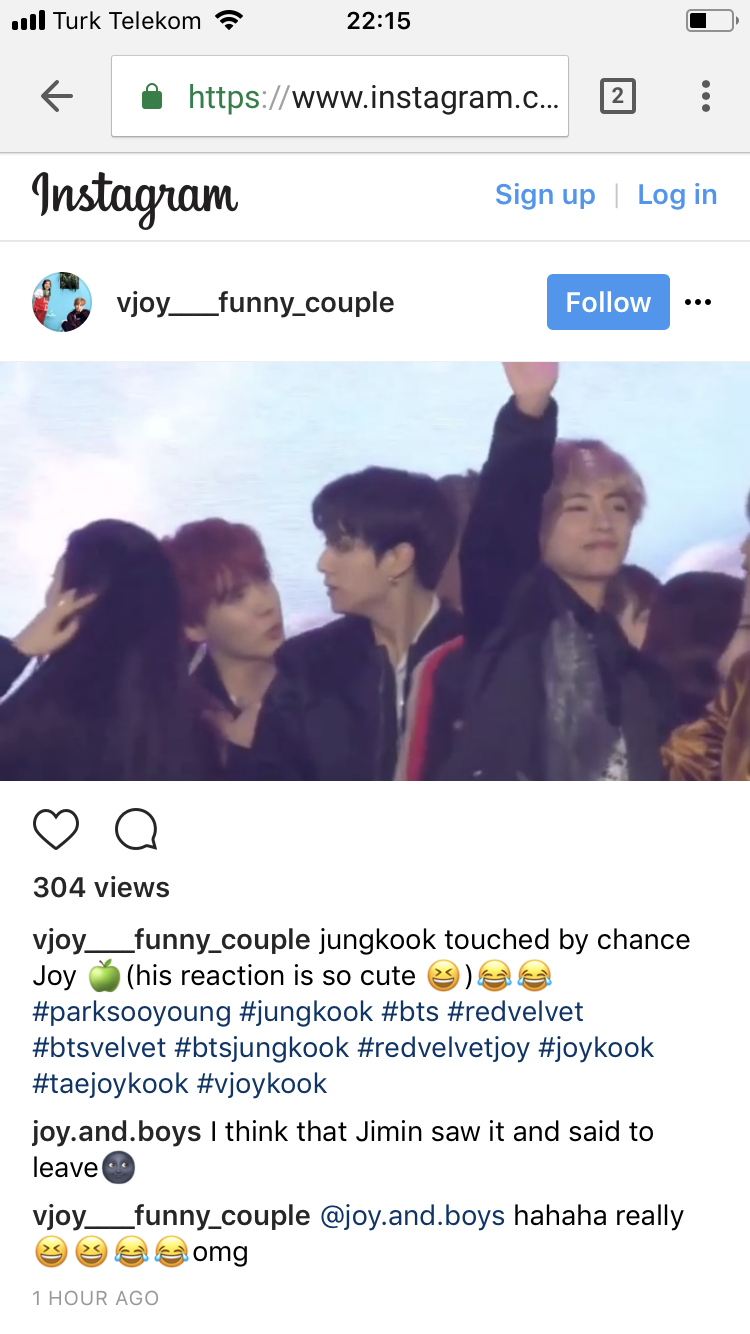Tap the @joy.and.boys mention in reply

pos(412,1216)
